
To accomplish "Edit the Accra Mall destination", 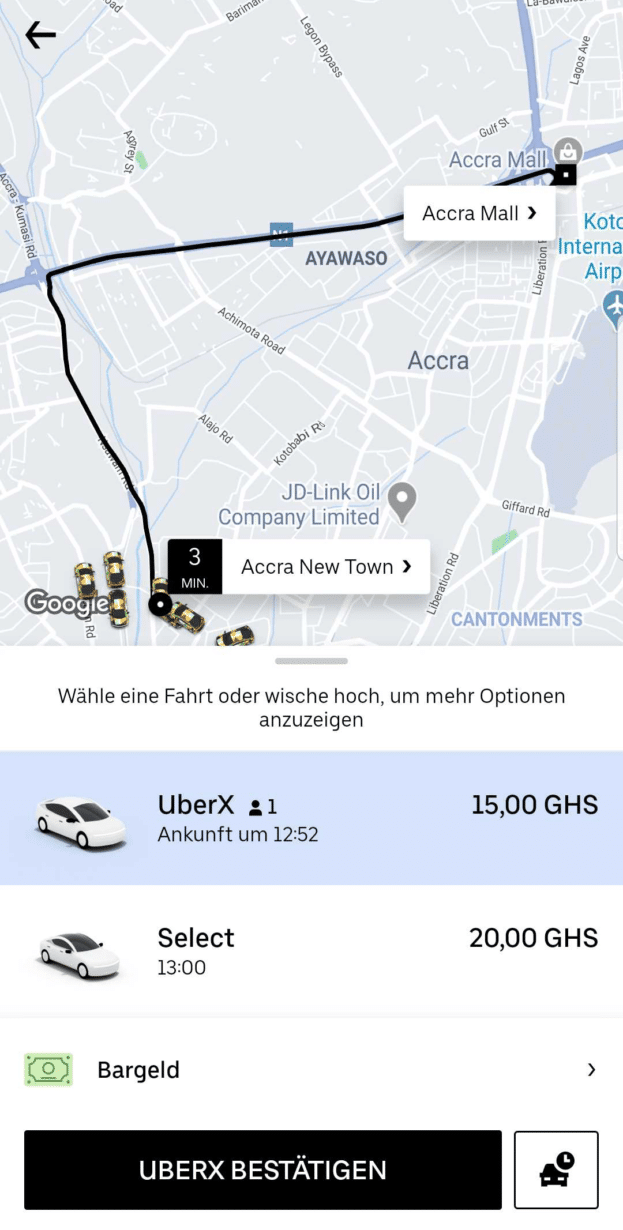I will click(x=479, y=213).
